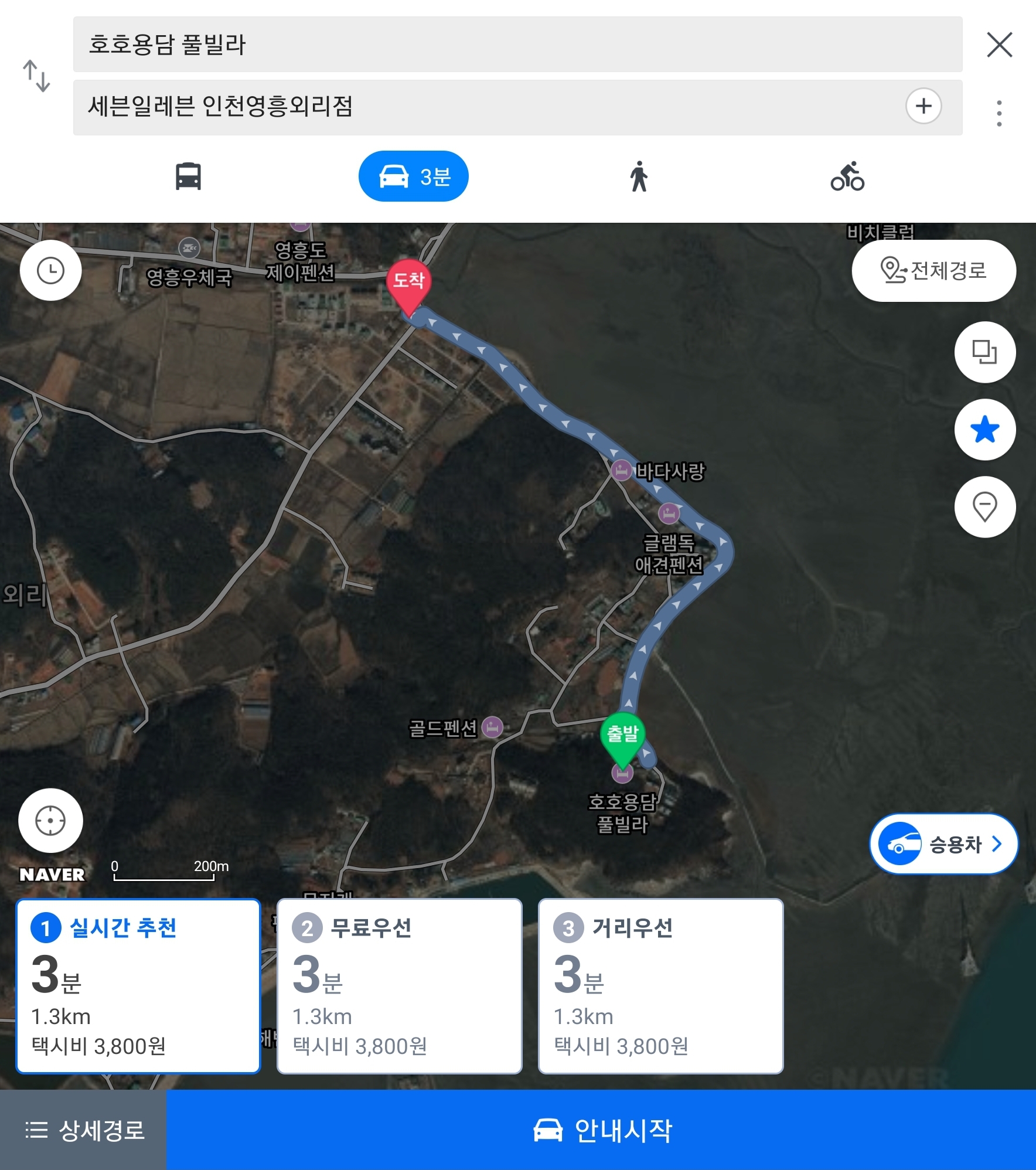The width and height of the screenshot is (1036, 1170).
Task: Swap the departure and destination points
Action: coord(36,76)
